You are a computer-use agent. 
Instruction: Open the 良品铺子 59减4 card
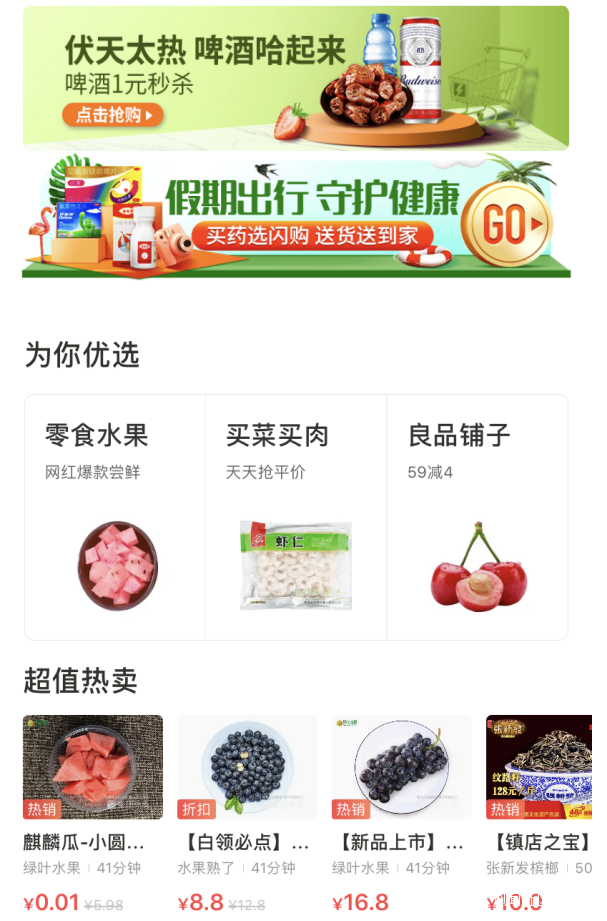tap(477, 517)
